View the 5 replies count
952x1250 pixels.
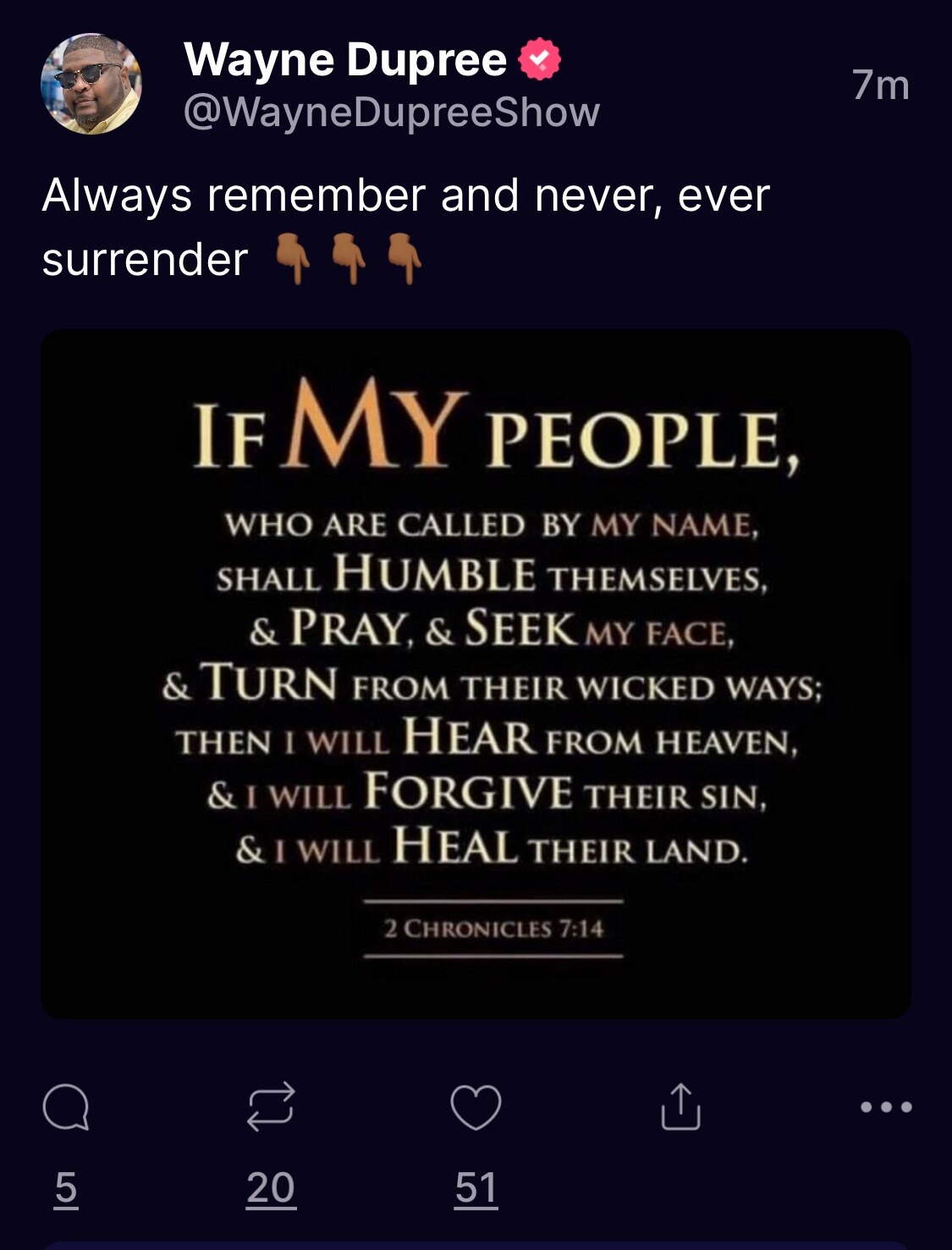click(66, 1187)
